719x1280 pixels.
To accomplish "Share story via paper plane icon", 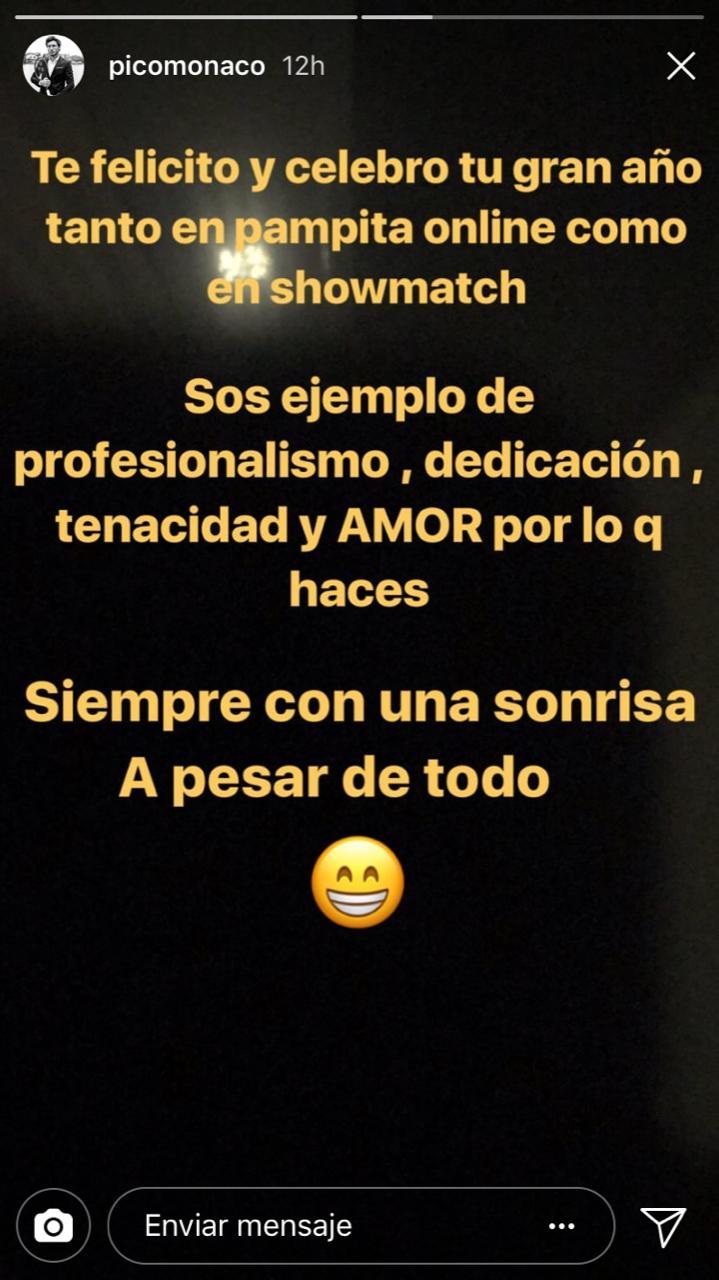I will tap(662, 1225).
